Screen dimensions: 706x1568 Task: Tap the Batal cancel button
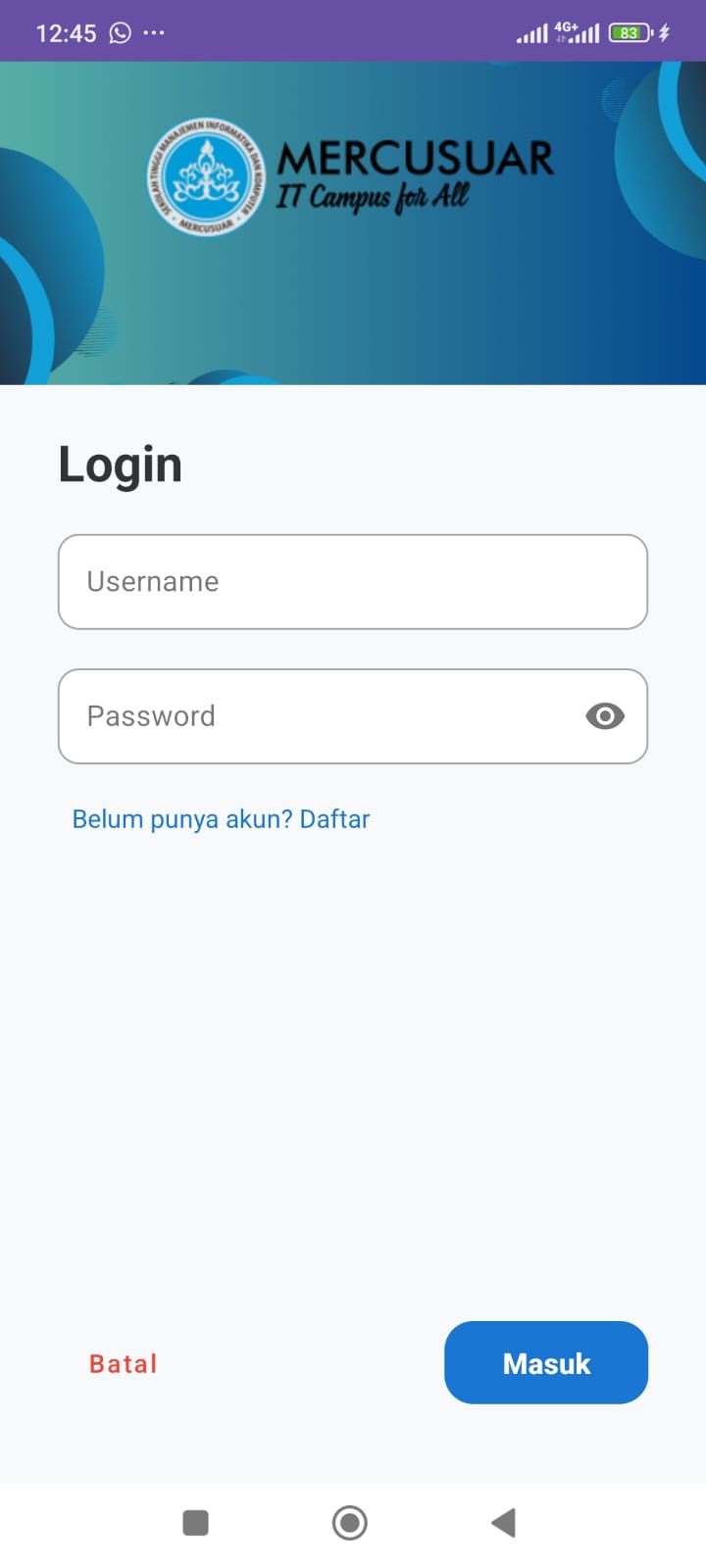tap(124, 1363)
